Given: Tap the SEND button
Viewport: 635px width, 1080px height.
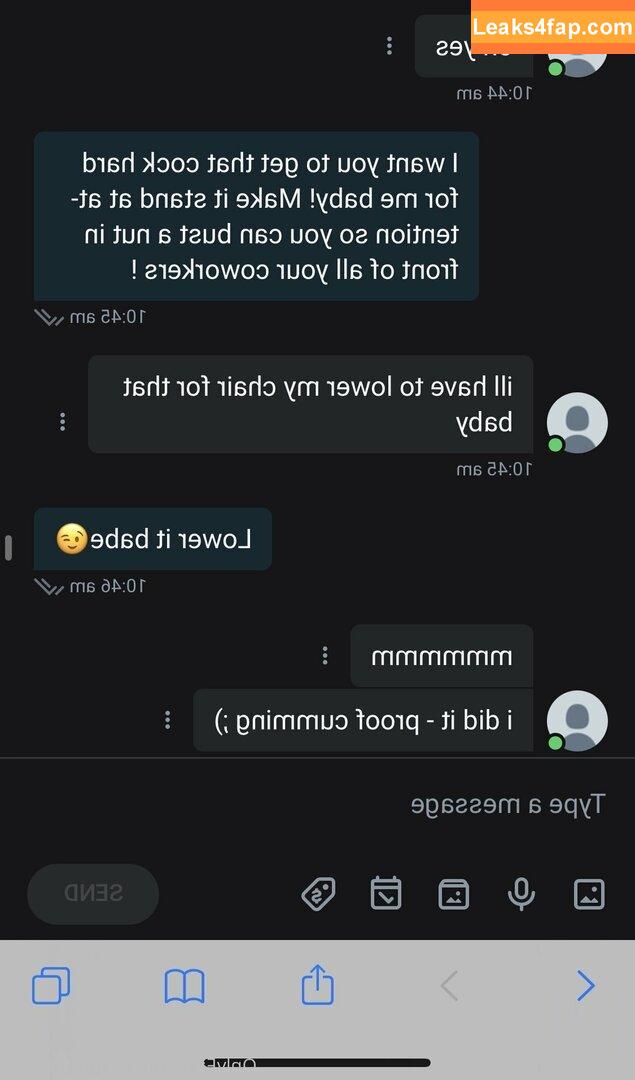Looking at the screenshot, I should [93, 893].
